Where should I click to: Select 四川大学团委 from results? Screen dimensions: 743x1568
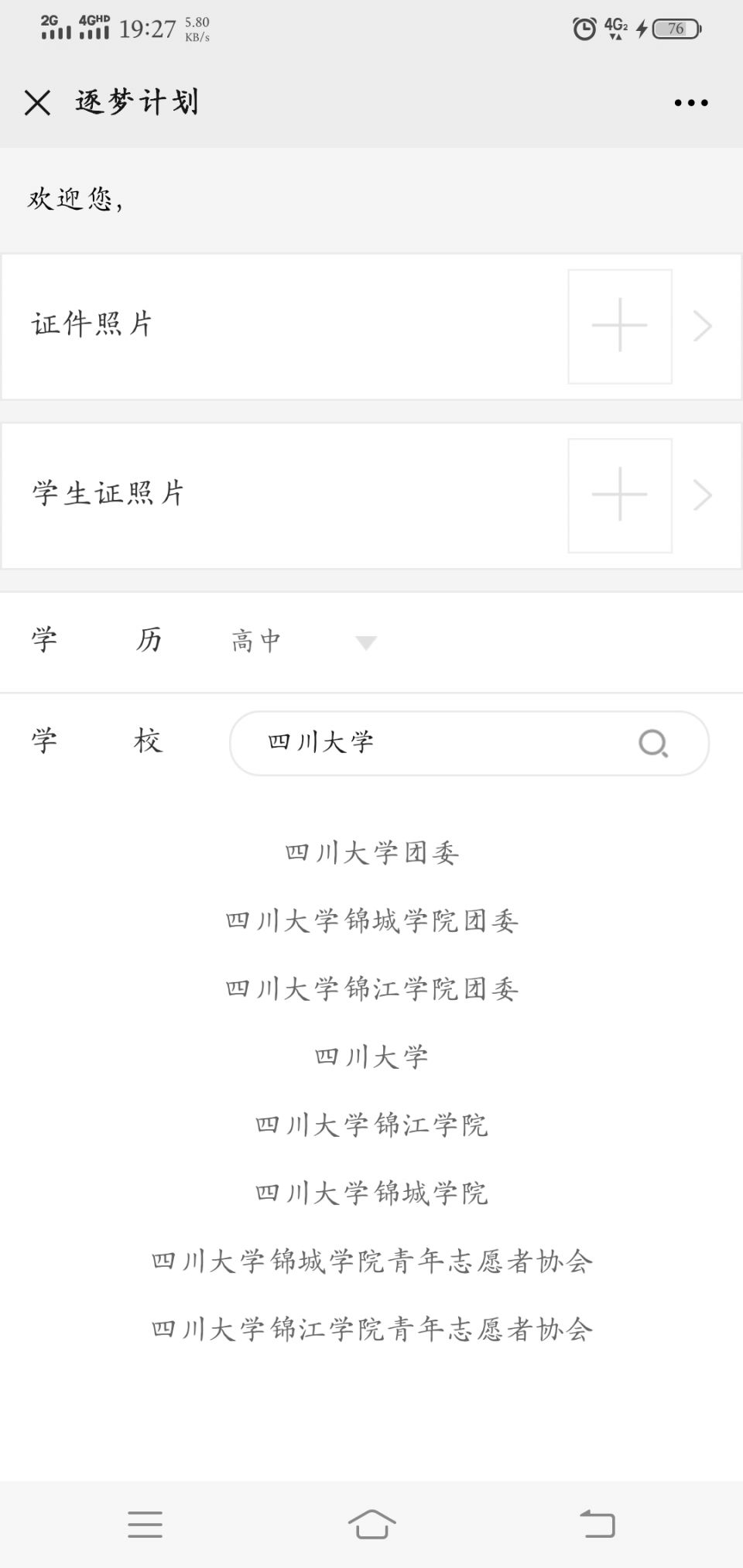(371, 853)
